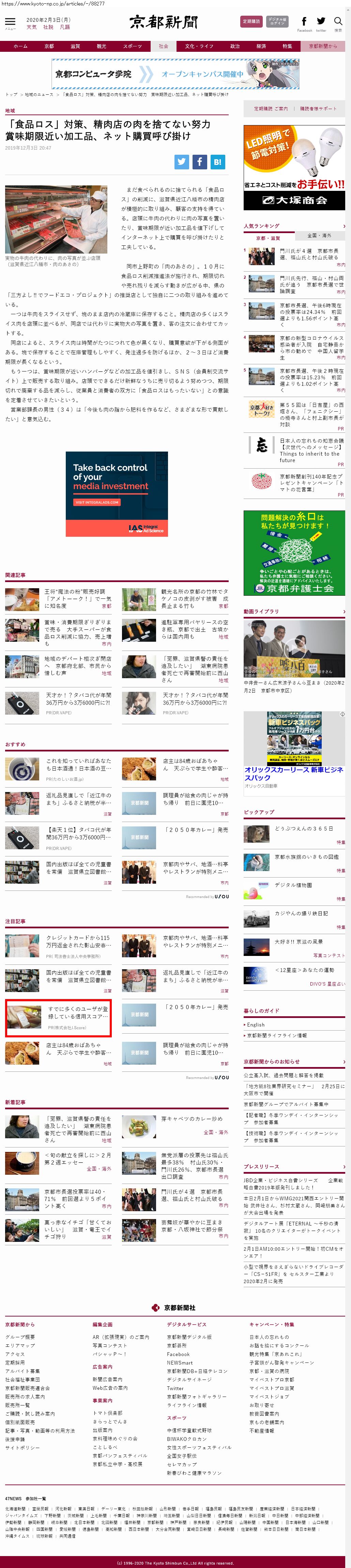Open 定期購読 ご案内 link
351x1568 pixels.
click(x=271, y=108)
